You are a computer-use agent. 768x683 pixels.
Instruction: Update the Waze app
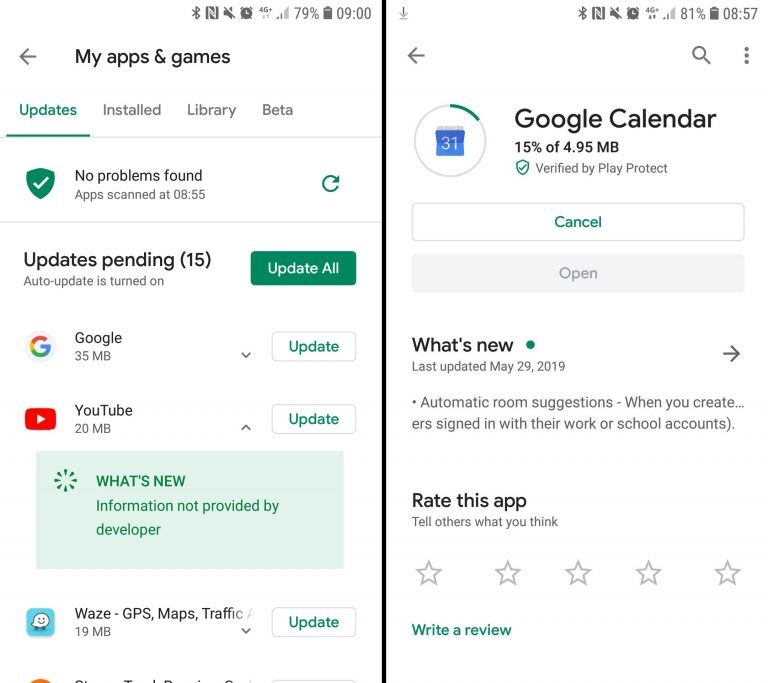pyautogui.click(x=313, y=622)
